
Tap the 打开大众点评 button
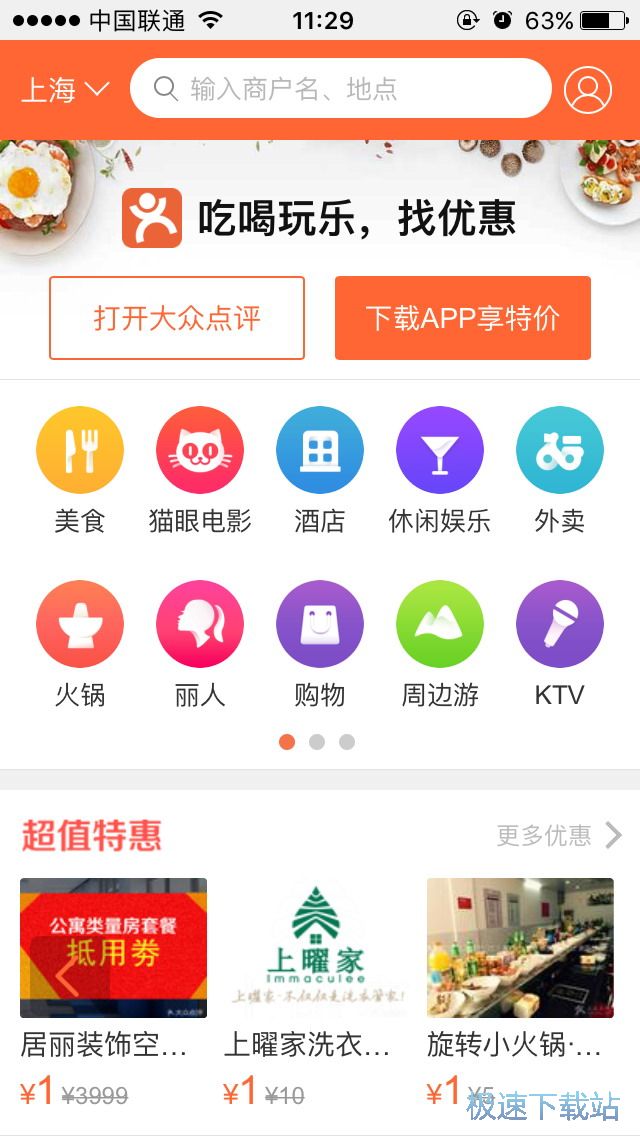click(x=177, y=318)
